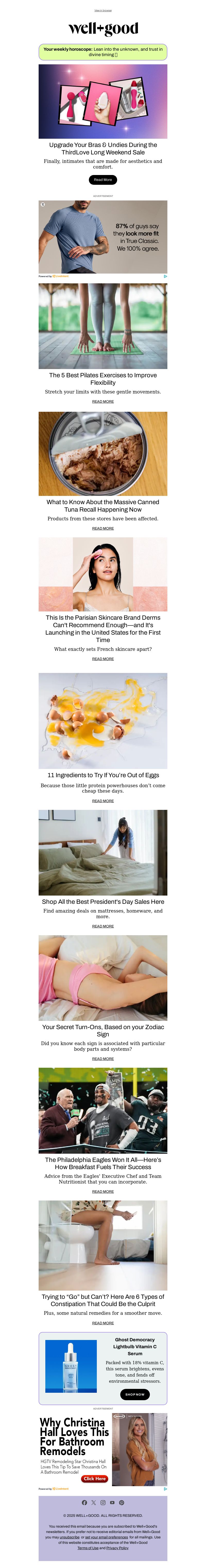Open Read More for President's Day sales
Image resolution: width=206 pixels, height=1568 pixels.
tap(103, 926)
